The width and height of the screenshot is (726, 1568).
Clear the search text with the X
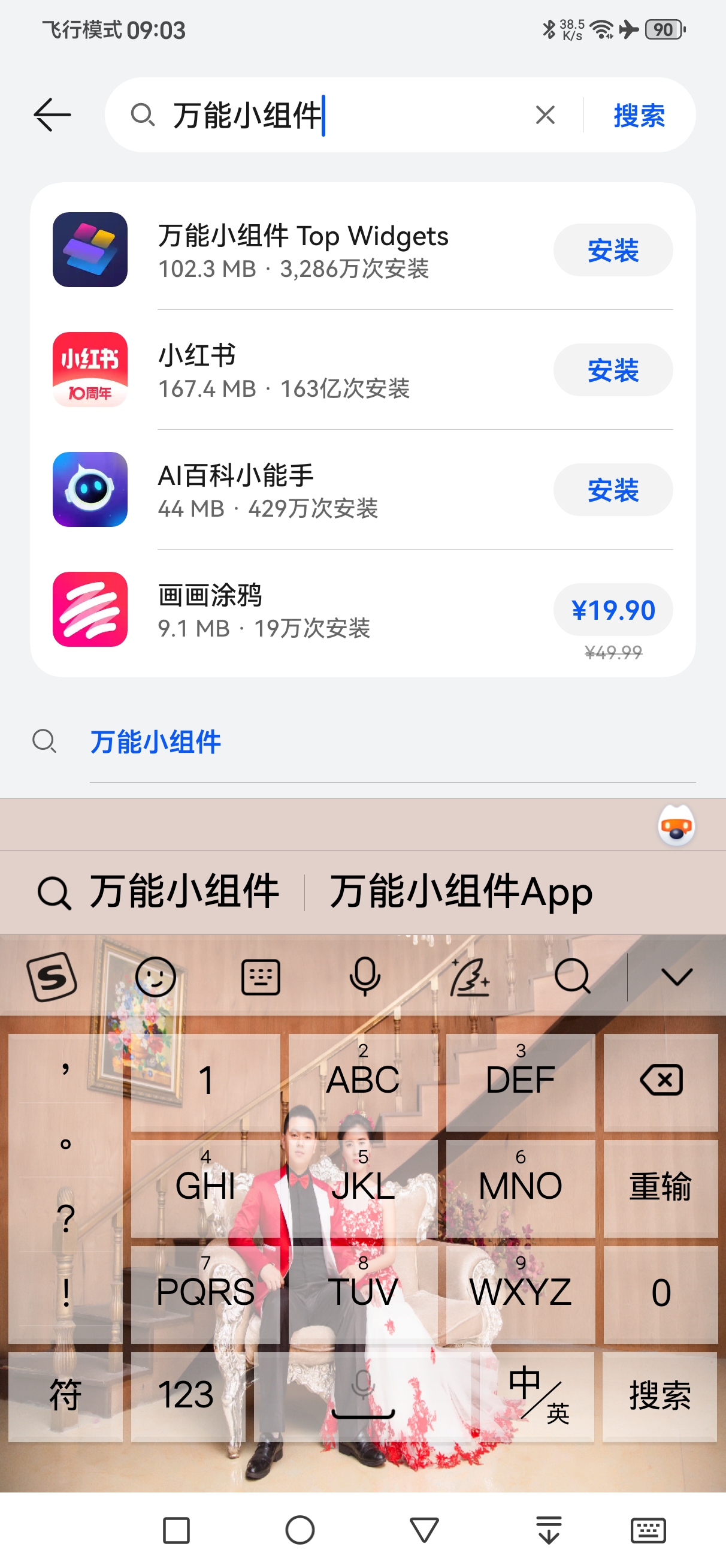pyautogui.click(x=544, y=114)
